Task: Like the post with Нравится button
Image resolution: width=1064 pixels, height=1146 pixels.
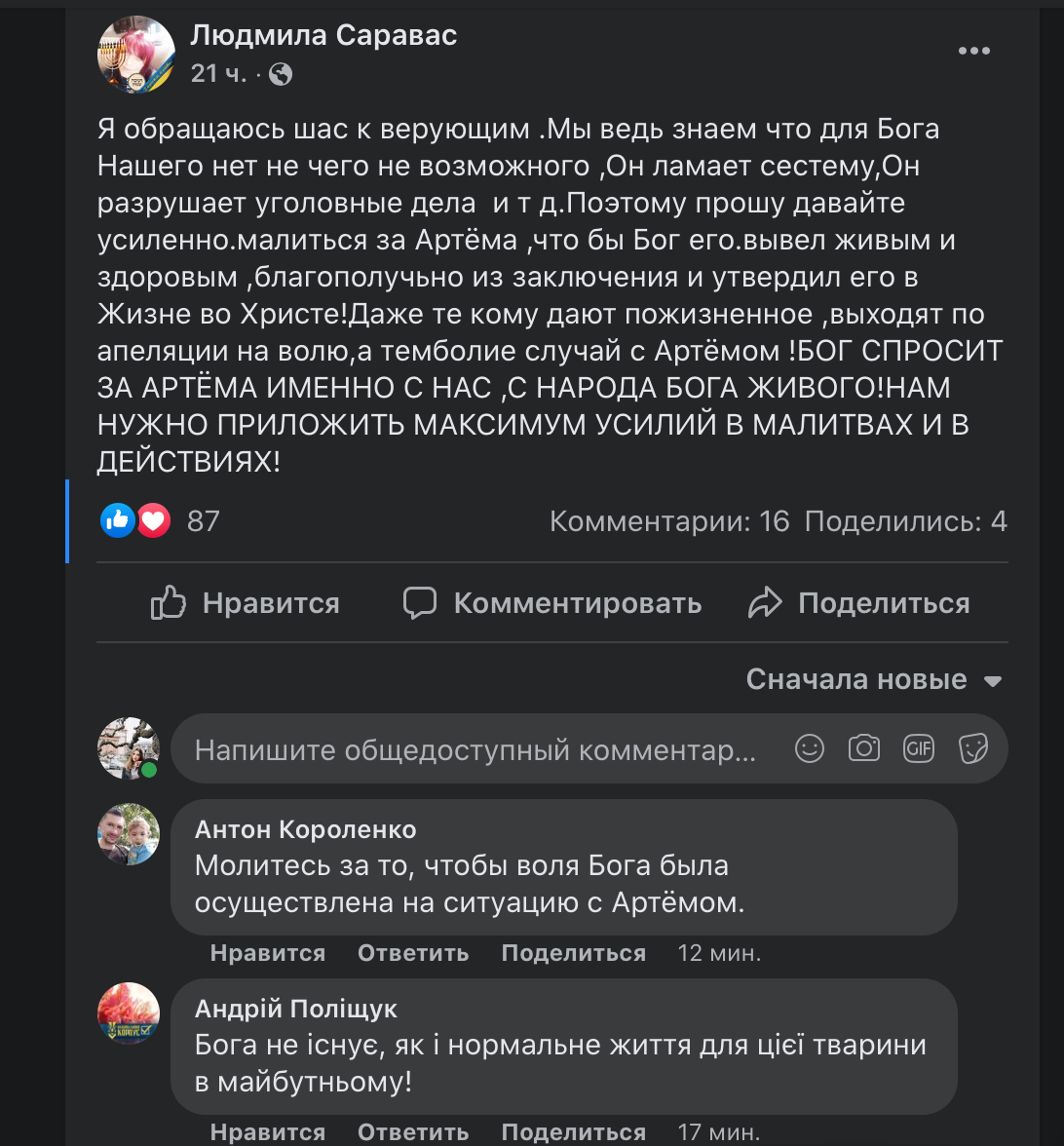Action: tap(246, 603)
